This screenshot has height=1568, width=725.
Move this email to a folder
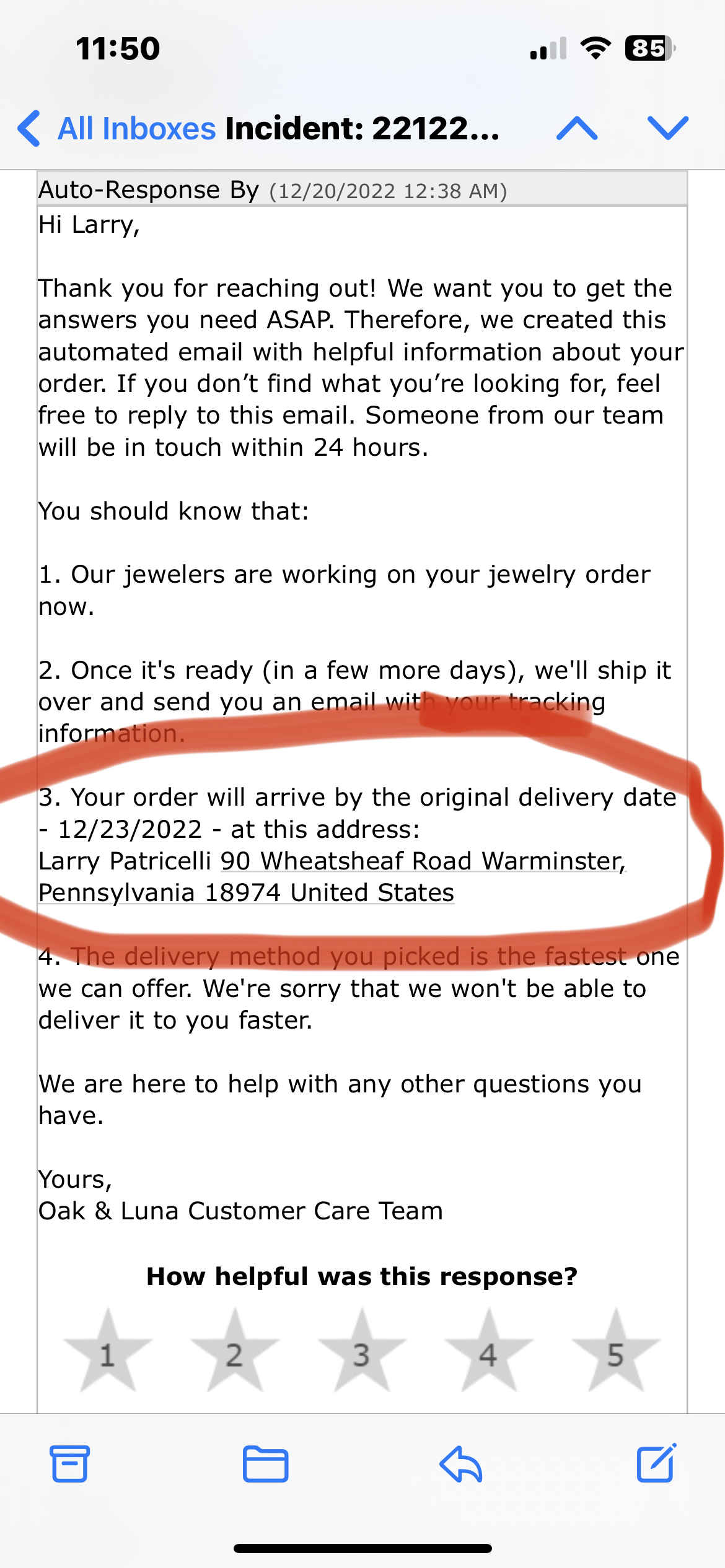tap(265, 1463)
